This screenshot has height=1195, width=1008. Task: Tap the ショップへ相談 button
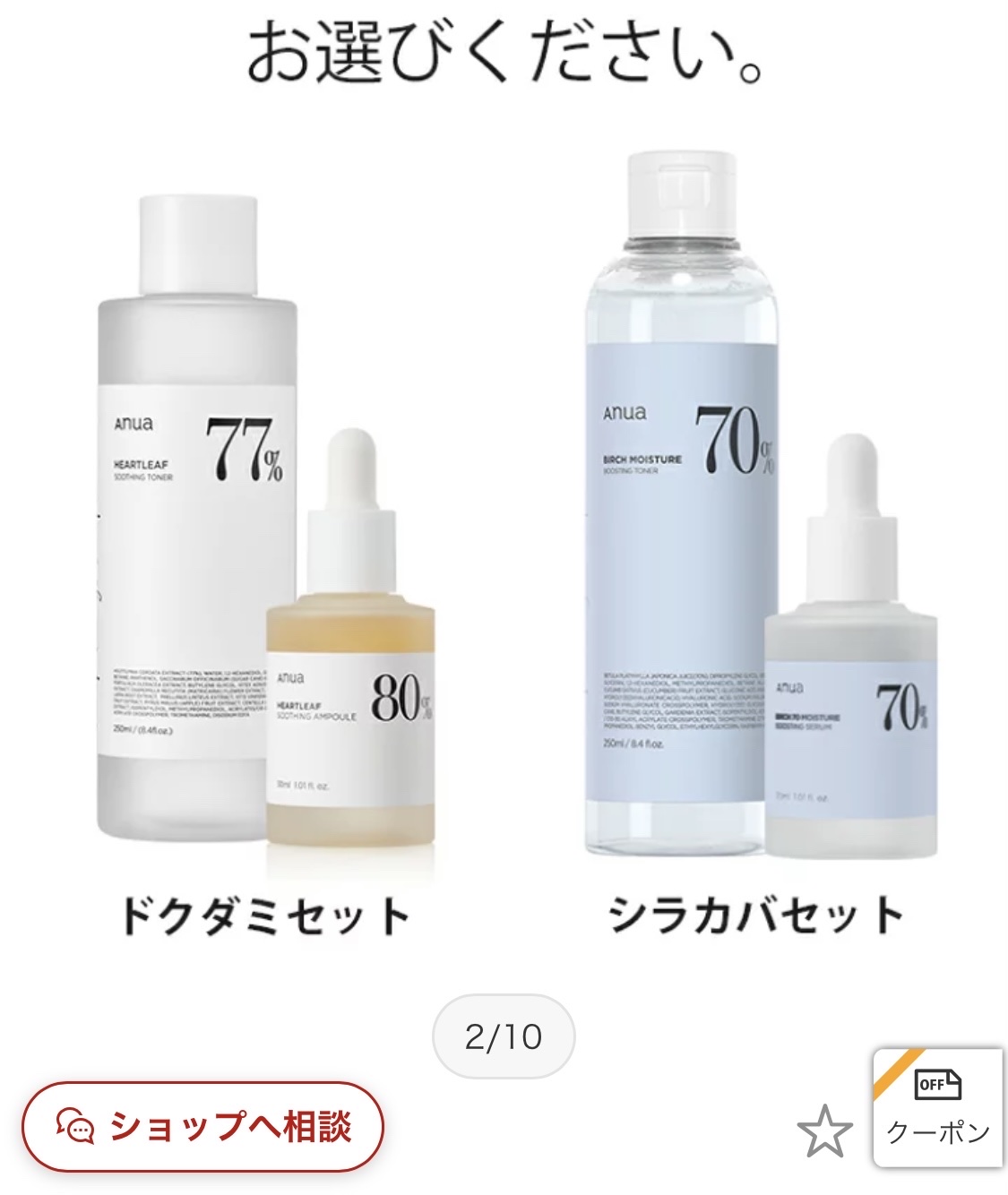[203, 1126]
